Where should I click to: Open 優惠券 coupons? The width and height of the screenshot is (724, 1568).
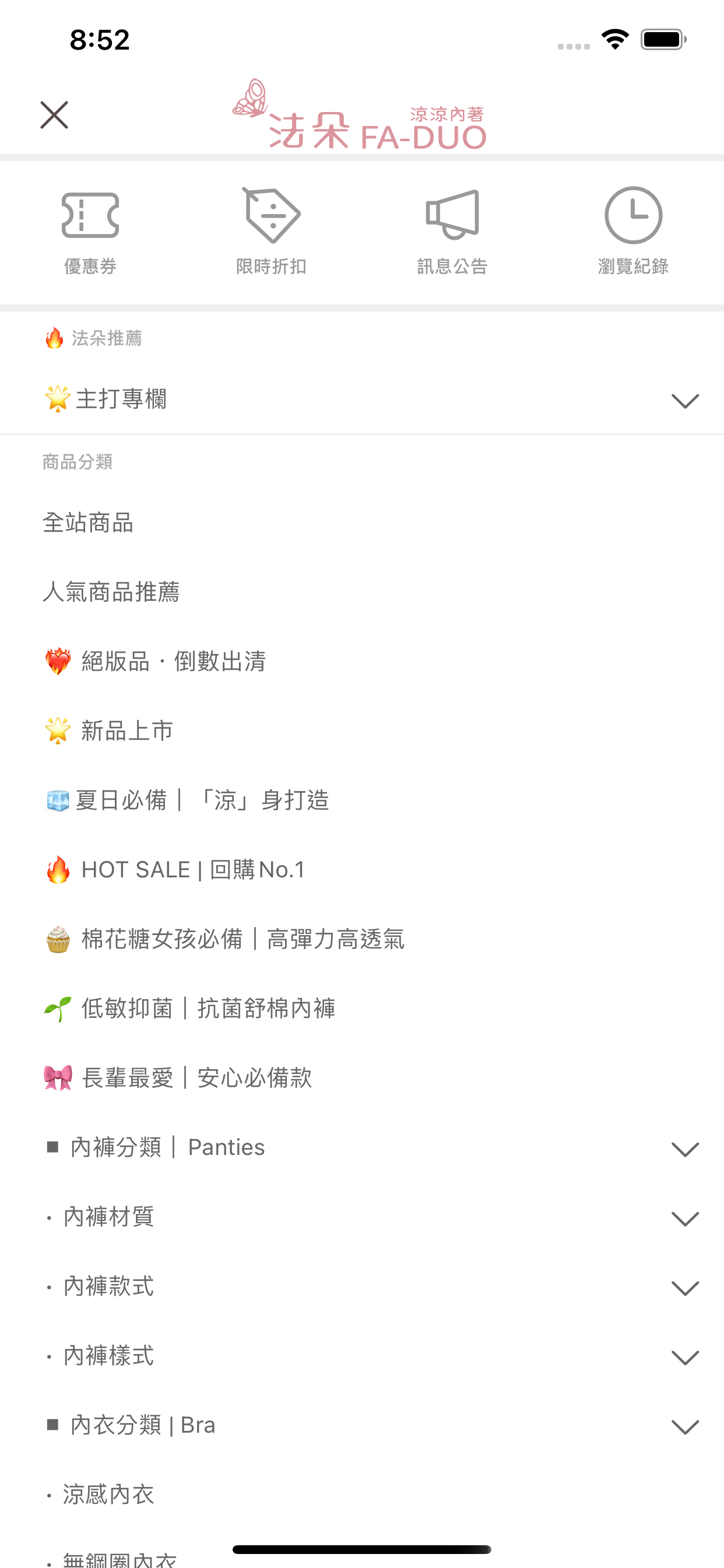[90, 233]
